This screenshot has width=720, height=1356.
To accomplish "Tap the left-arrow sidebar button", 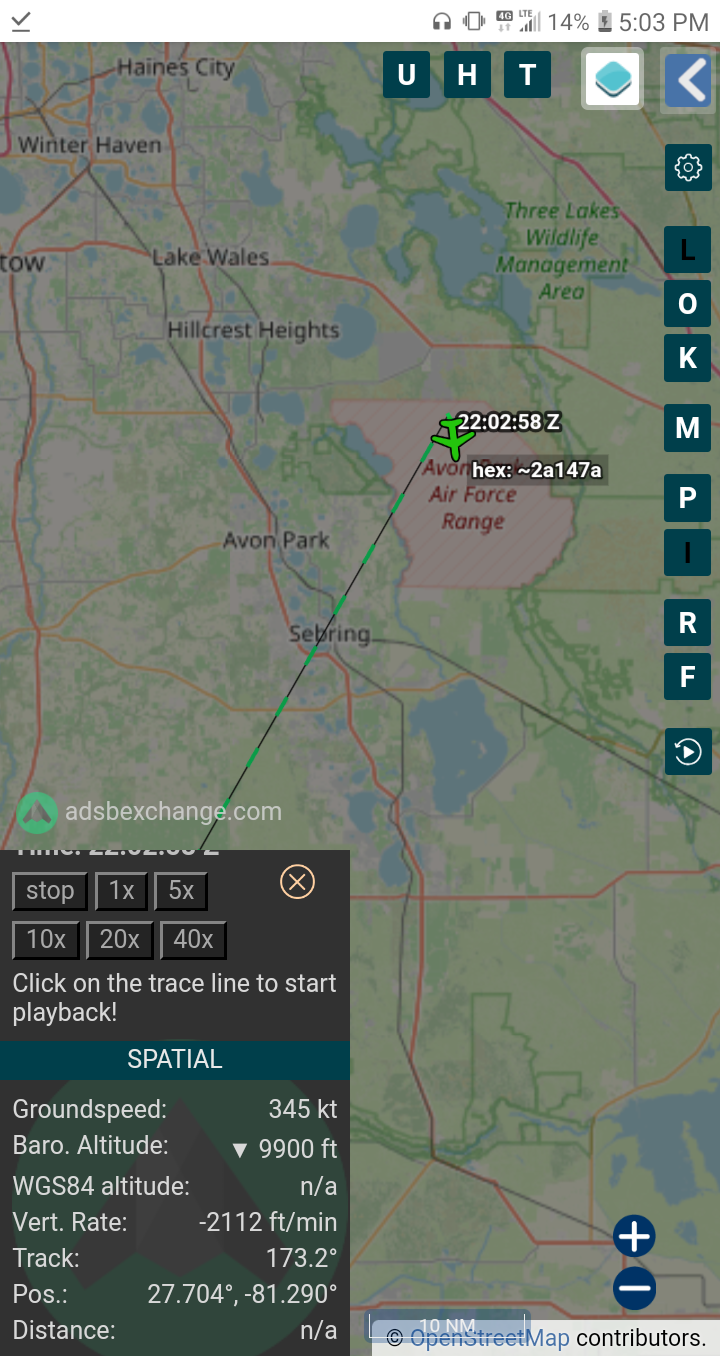I will click(688, 80).
